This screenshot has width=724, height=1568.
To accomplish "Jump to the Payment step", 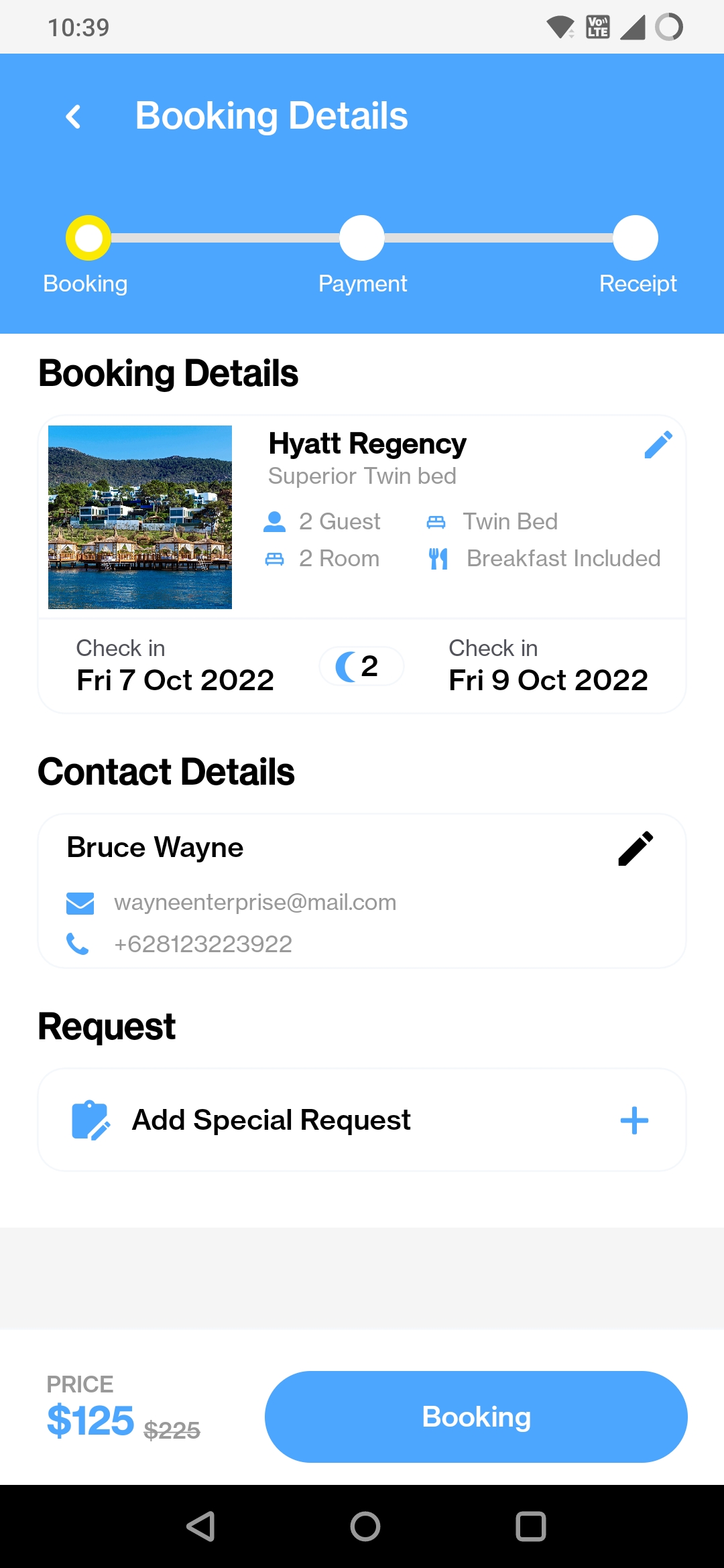I will point(362,239).
